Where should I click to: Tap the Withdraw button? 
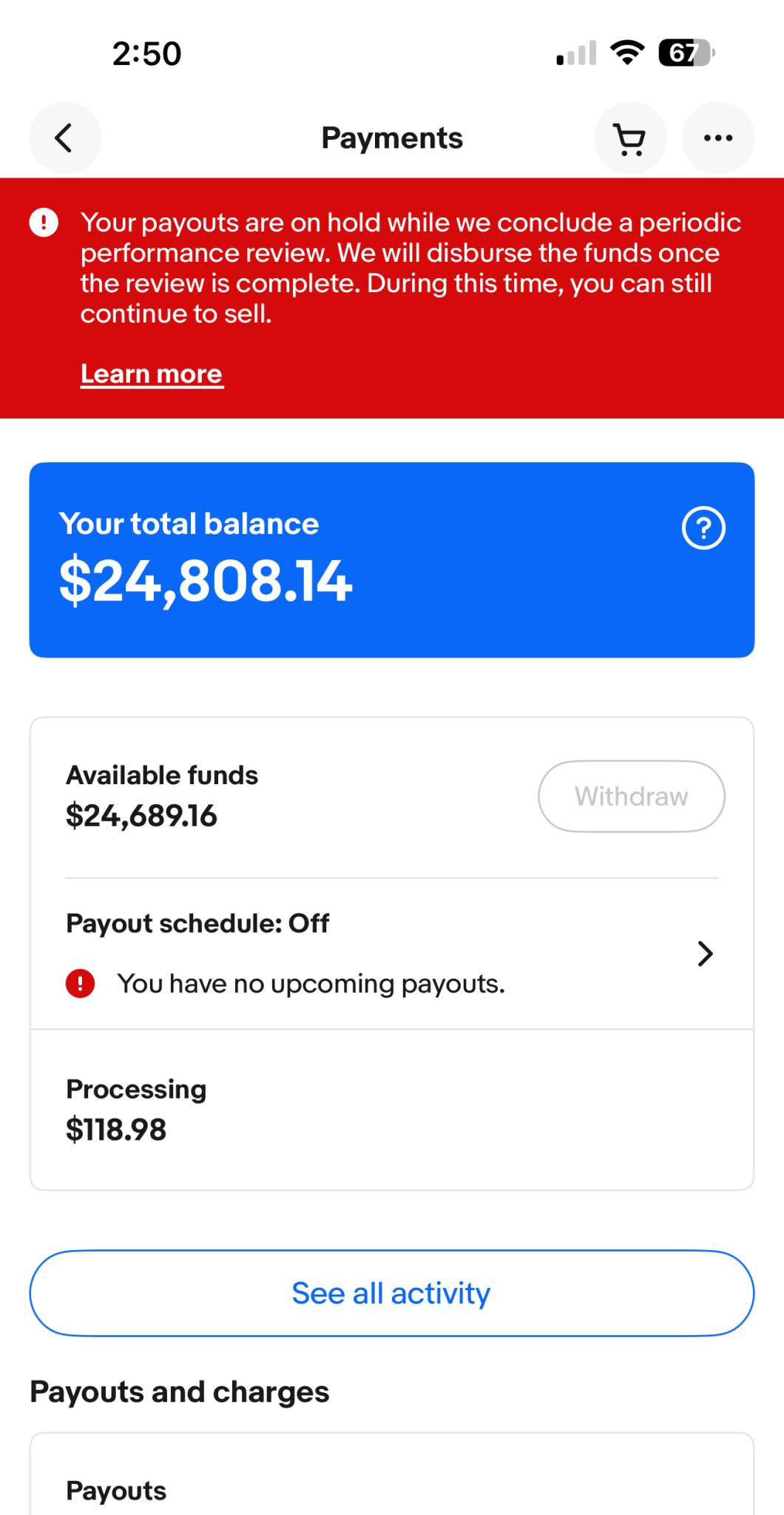coord(631,797)
